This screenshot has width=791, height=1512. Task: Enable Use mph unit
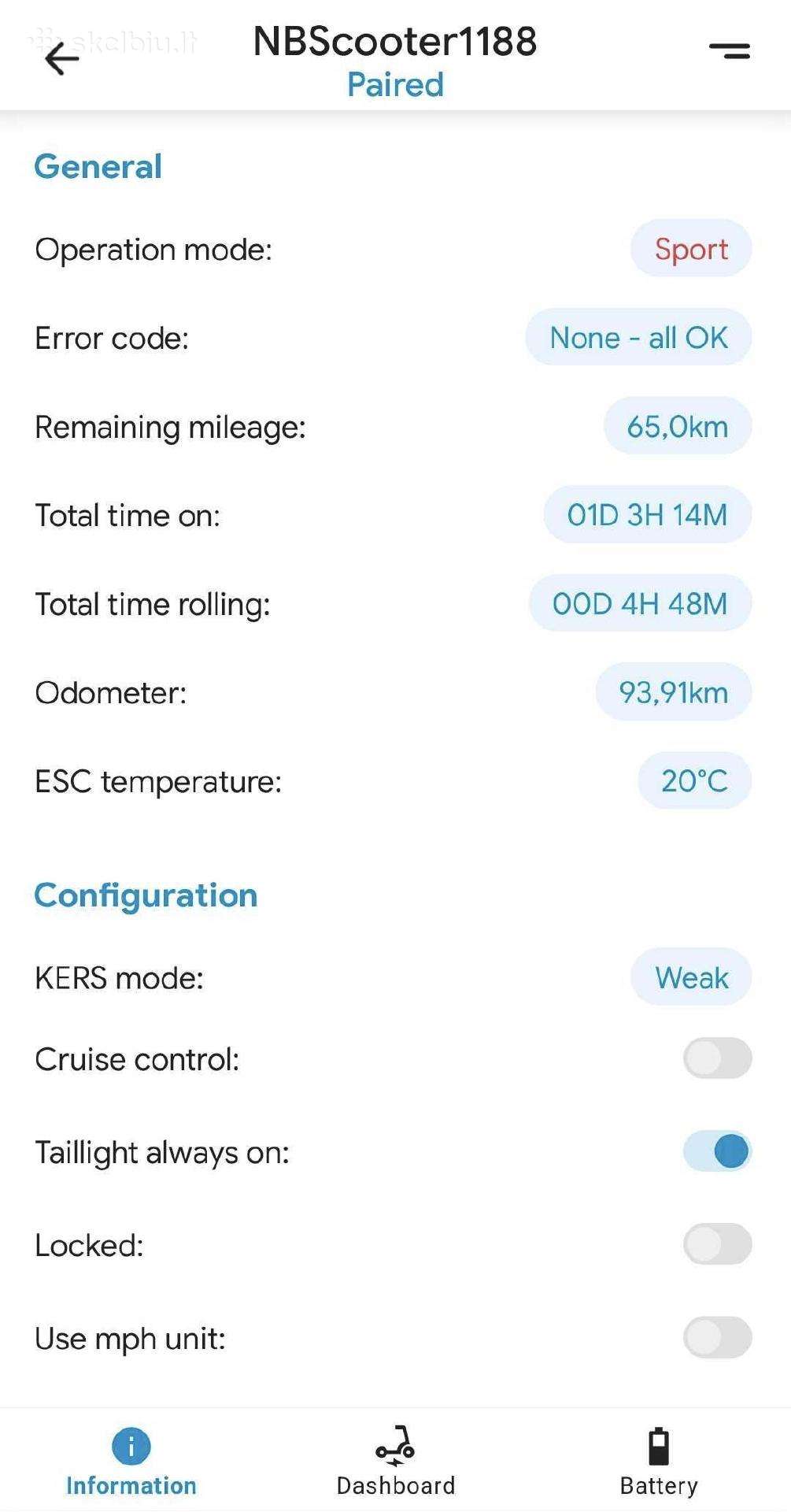pos(717,1337)
